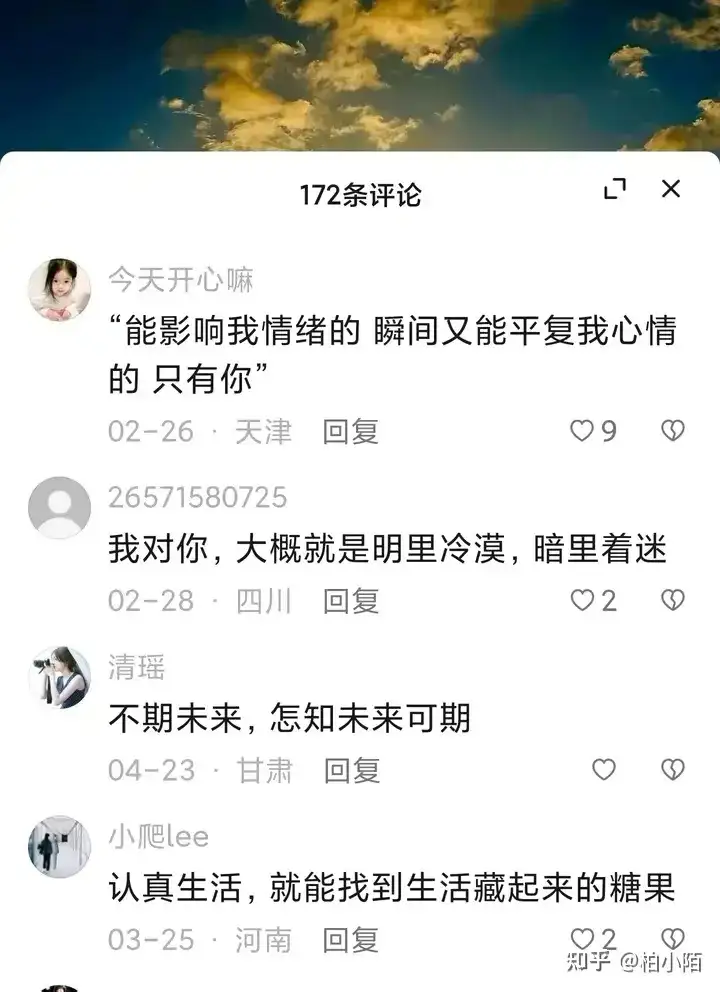
Task: Dislike the comment by 26571580725
Action: pyautogui.click(x=673, y=600)
